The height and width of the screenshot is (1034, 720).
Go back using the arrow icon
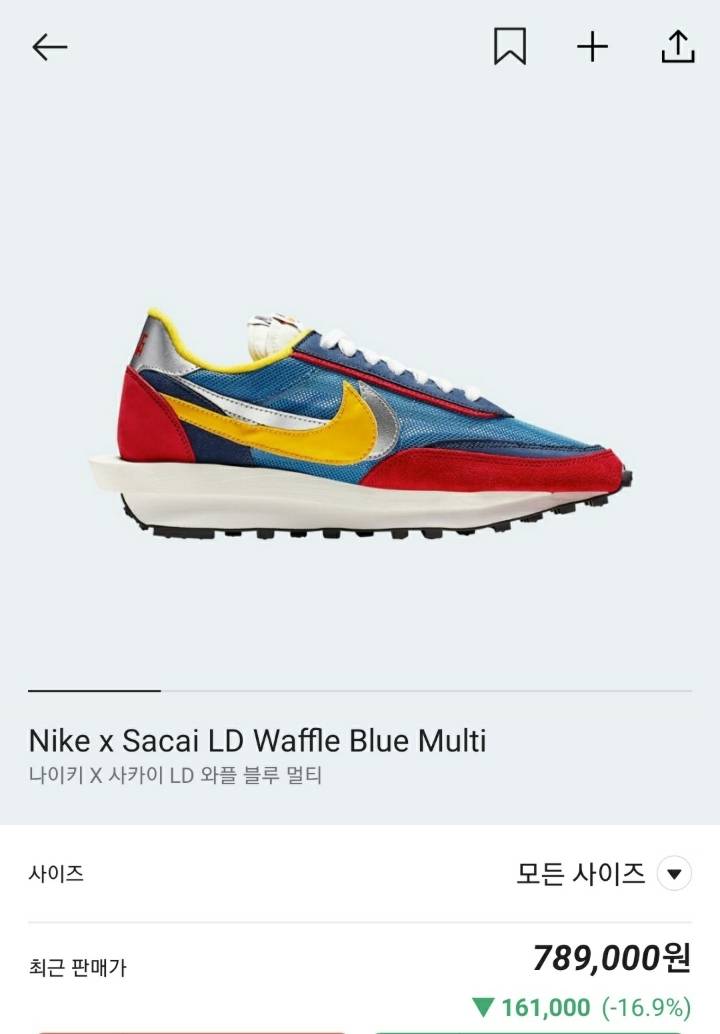click(x=49, y=47)
